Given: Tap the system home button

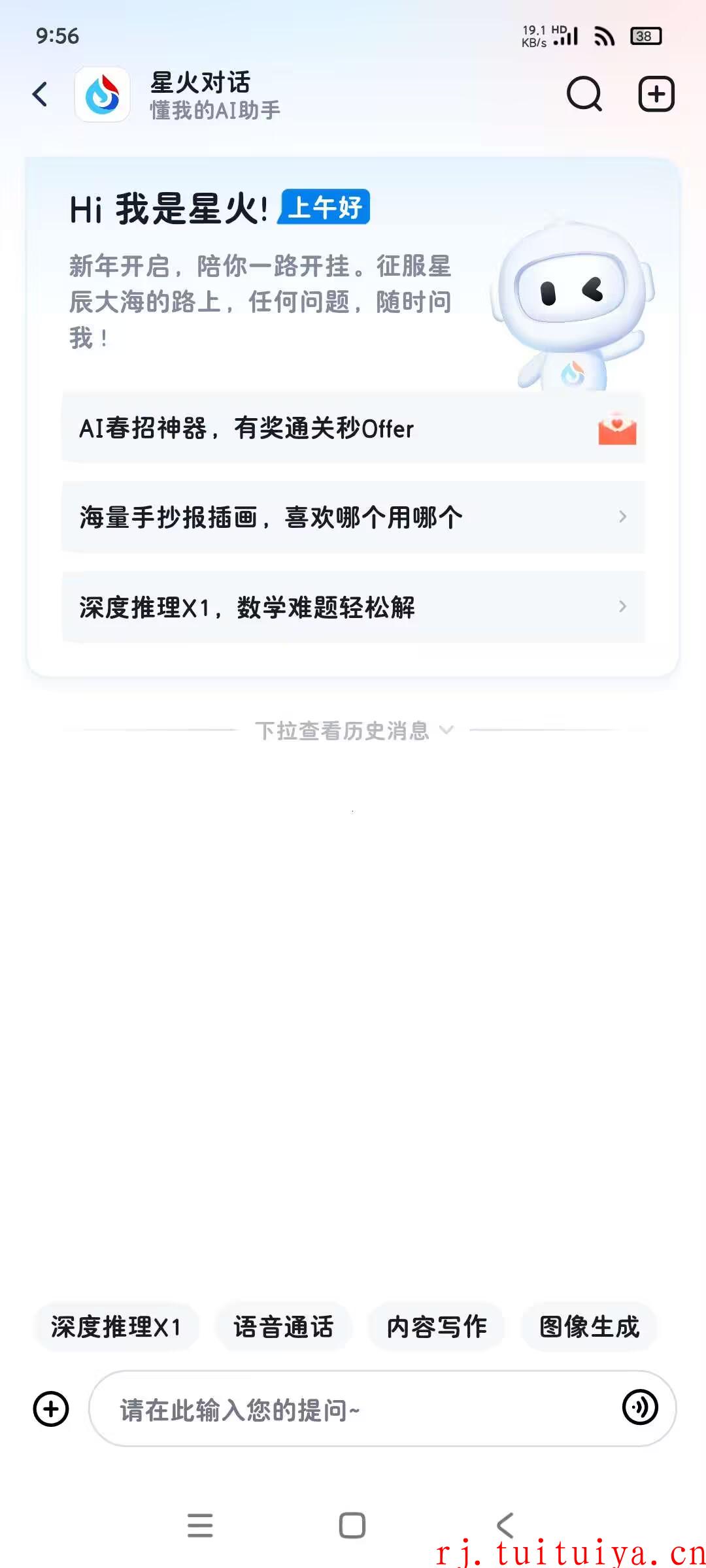Looking at the screenshot, I should [352, 1526].
